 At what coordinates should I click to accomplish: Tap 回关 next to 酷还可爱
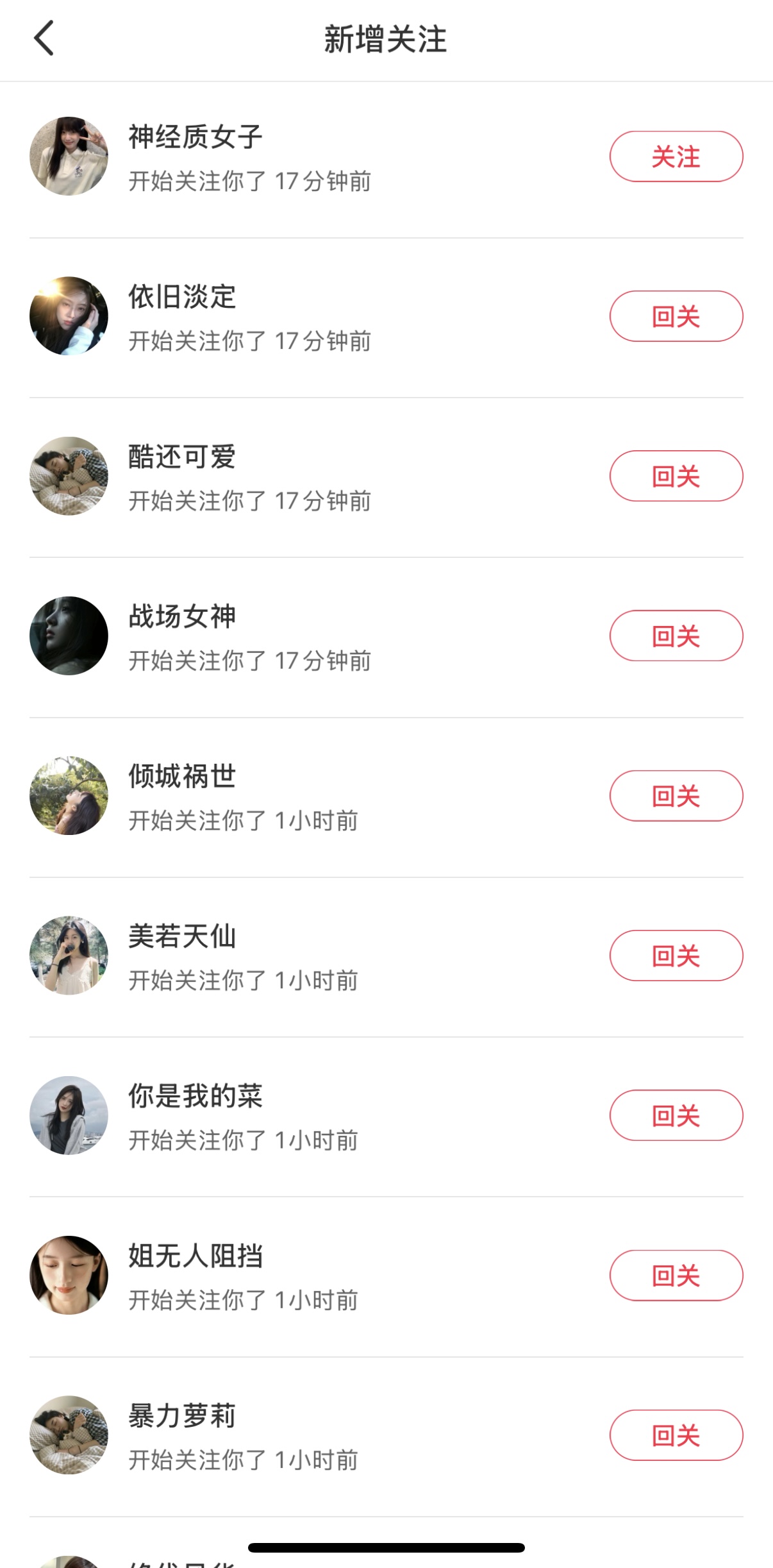tap(676, 476)
